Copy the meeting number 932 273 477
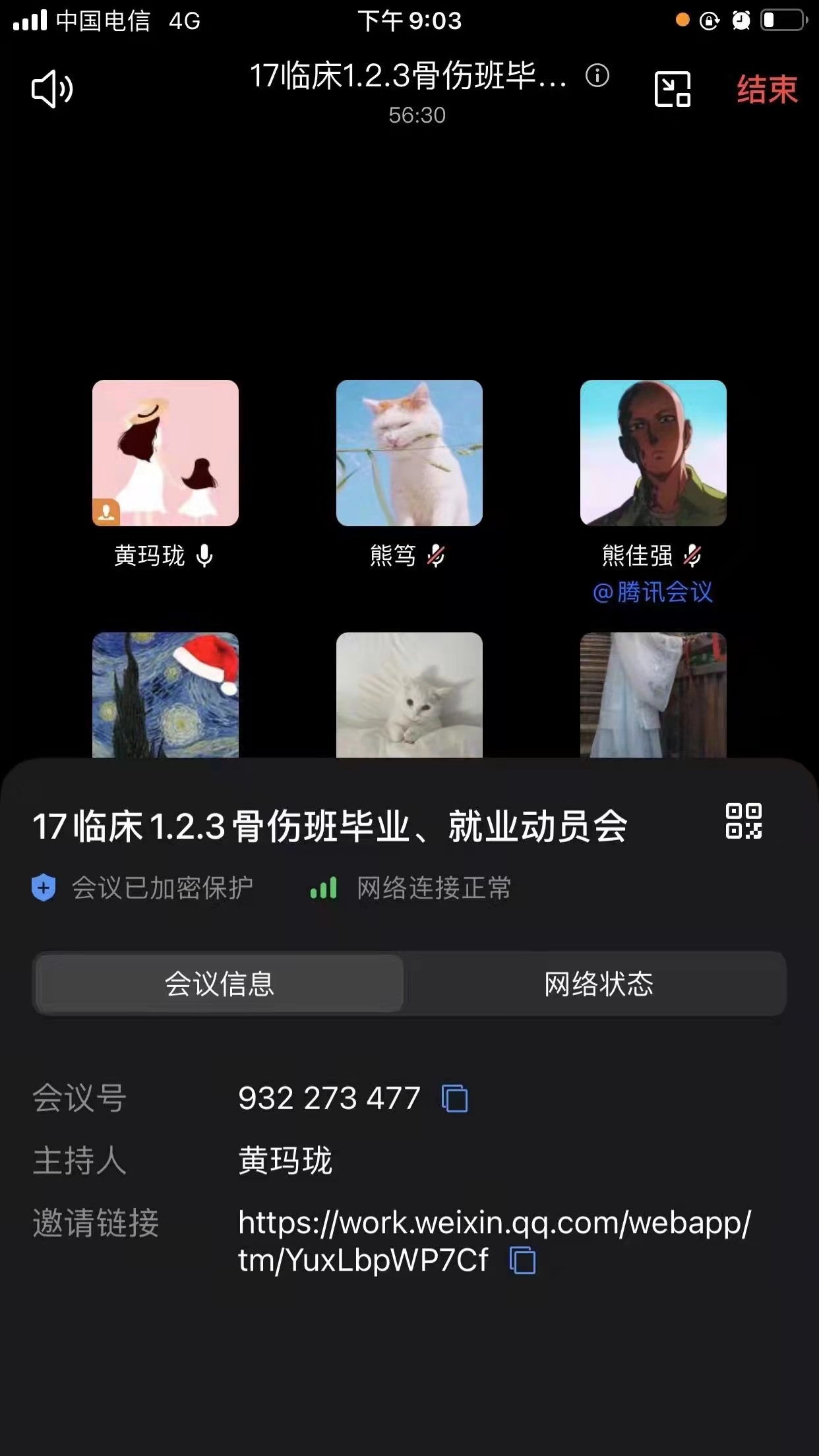Screen dimensions: 819x1456 (455, 1099)
